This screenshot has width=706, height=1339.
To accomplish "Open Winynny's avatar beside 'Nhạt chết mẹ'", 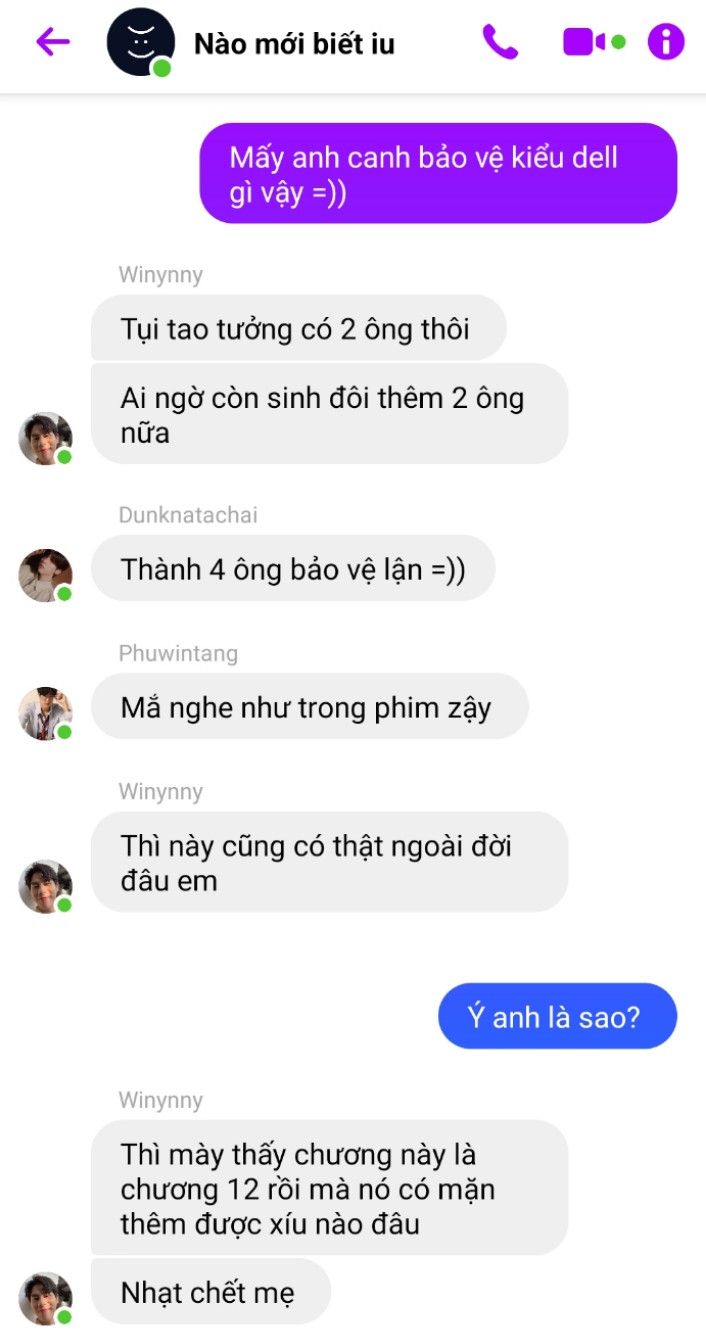I will [45, 1298].
